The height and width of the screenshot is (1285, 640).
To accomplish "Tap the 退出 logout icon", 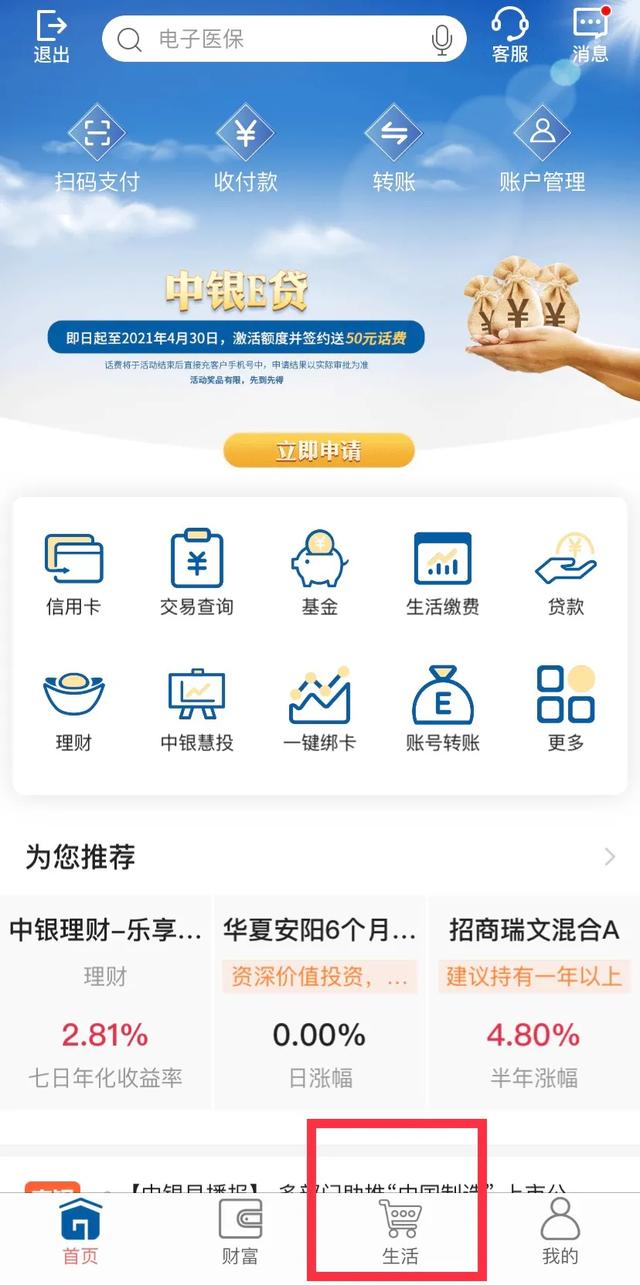I will click(51, 37).
